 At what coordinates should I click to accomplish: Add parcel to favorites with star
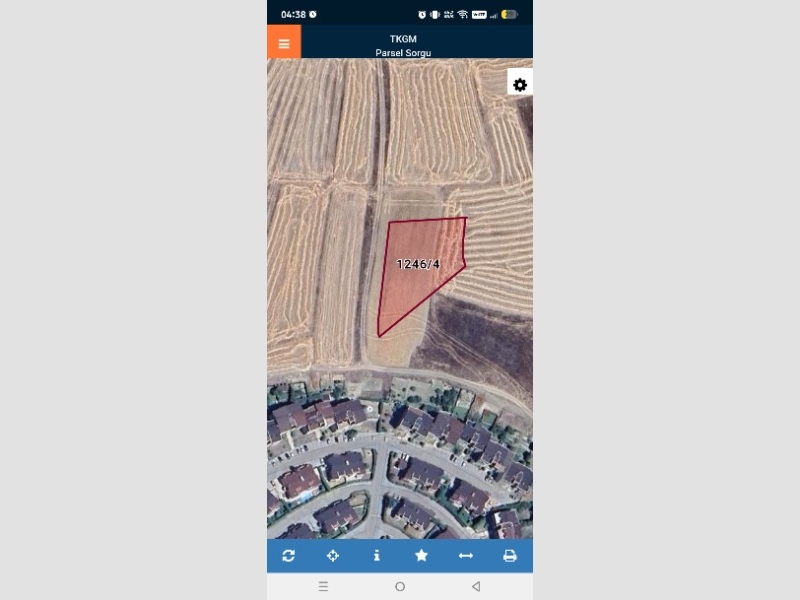point(421,556)
